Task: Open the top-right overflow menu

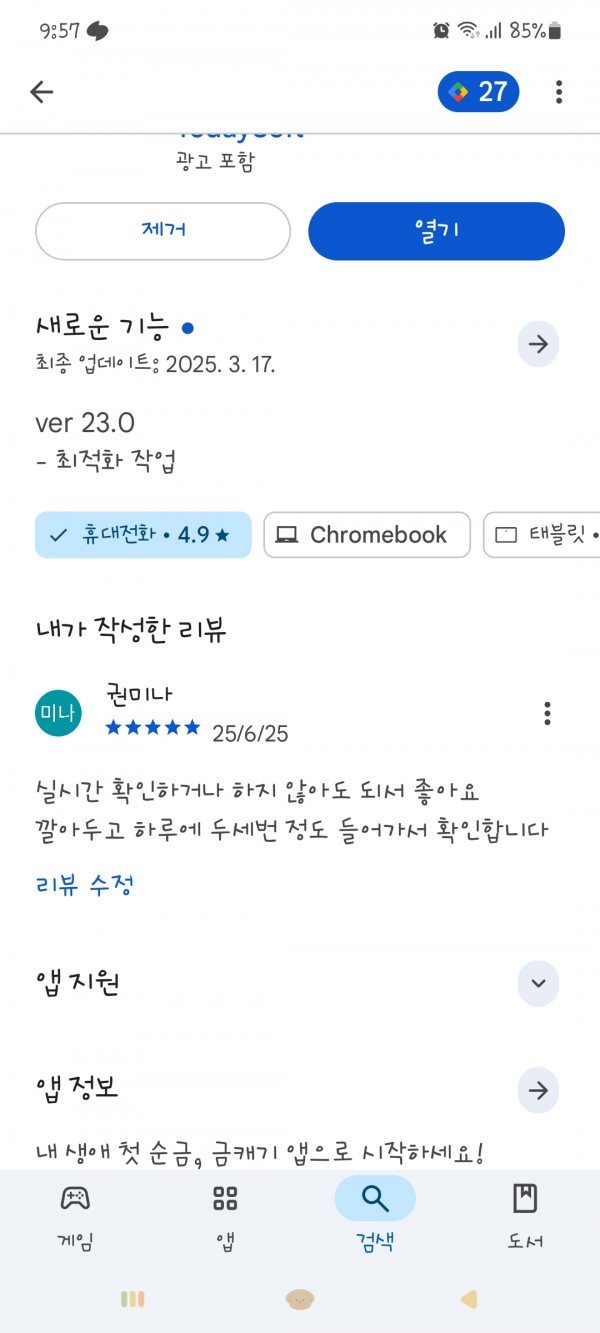Action: [559, 92]
